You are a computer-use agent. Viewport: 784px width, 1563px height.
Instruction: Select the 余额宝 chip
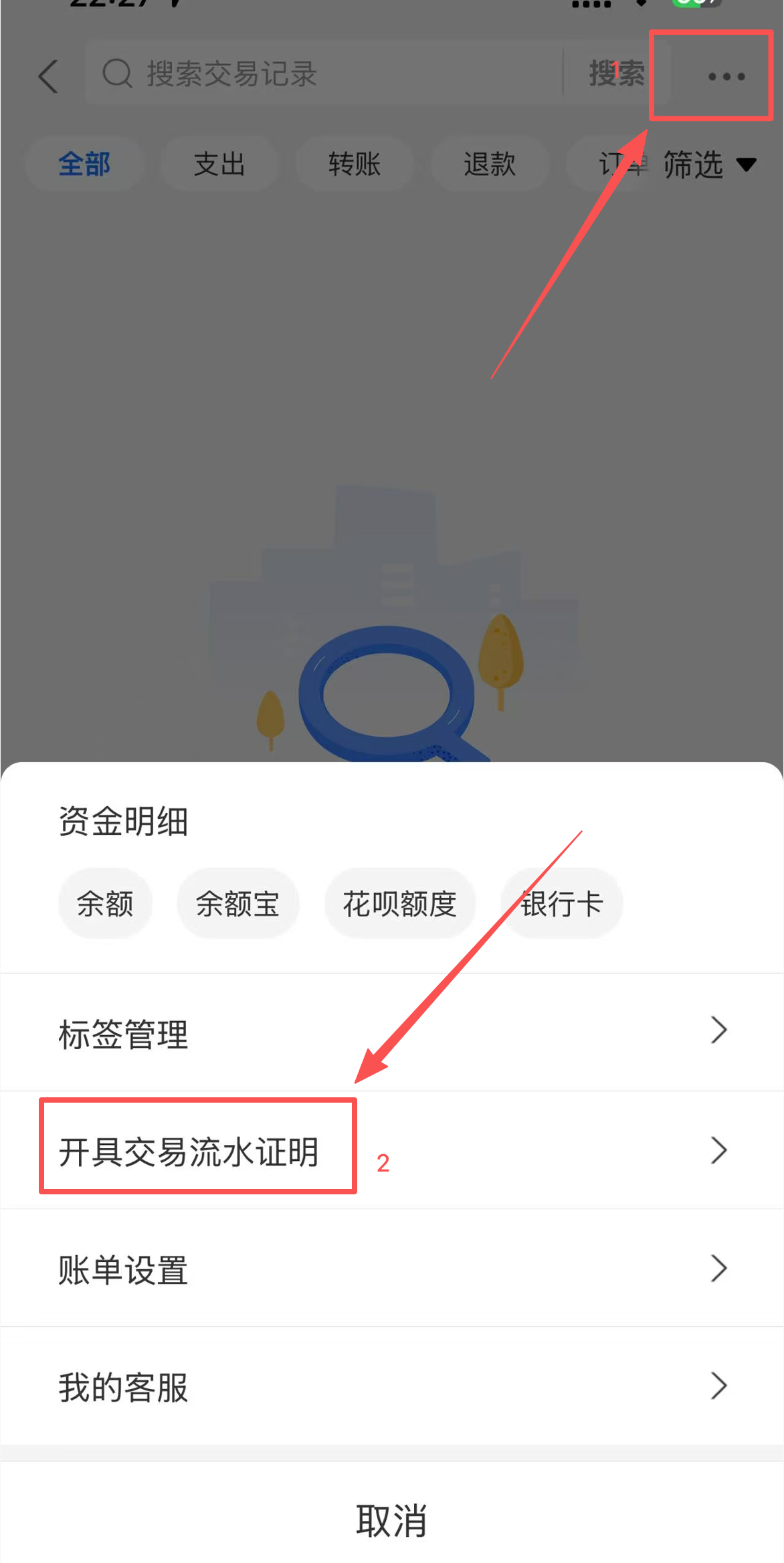(237, 903)
